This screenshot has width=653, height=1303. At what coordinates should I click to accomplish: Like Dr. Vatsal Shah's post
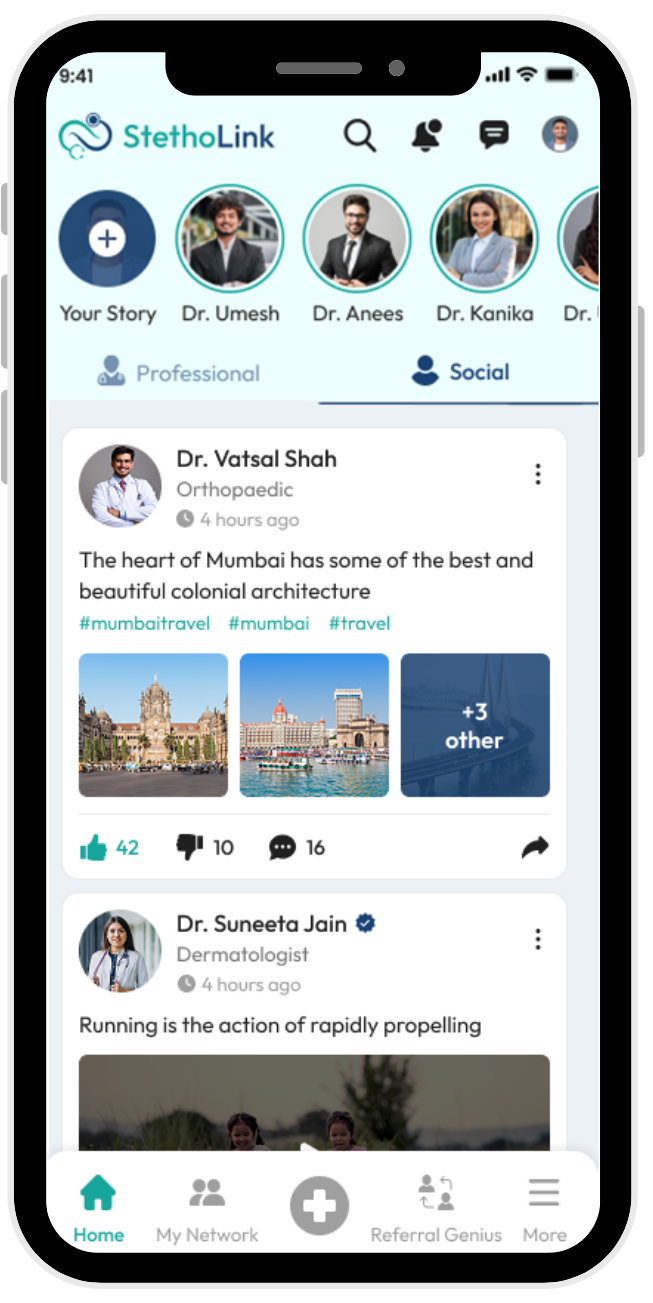pos(94,848)
